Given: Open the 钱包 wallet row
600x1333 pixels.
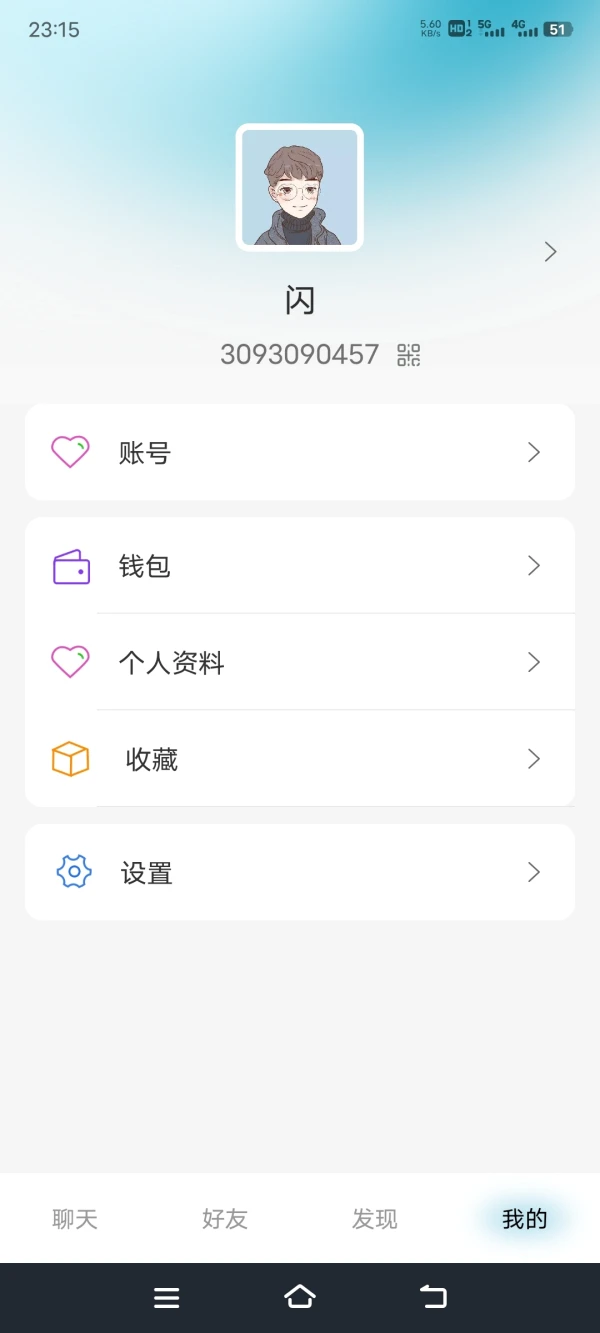Looking at the screenshot, I should (300, 566).
